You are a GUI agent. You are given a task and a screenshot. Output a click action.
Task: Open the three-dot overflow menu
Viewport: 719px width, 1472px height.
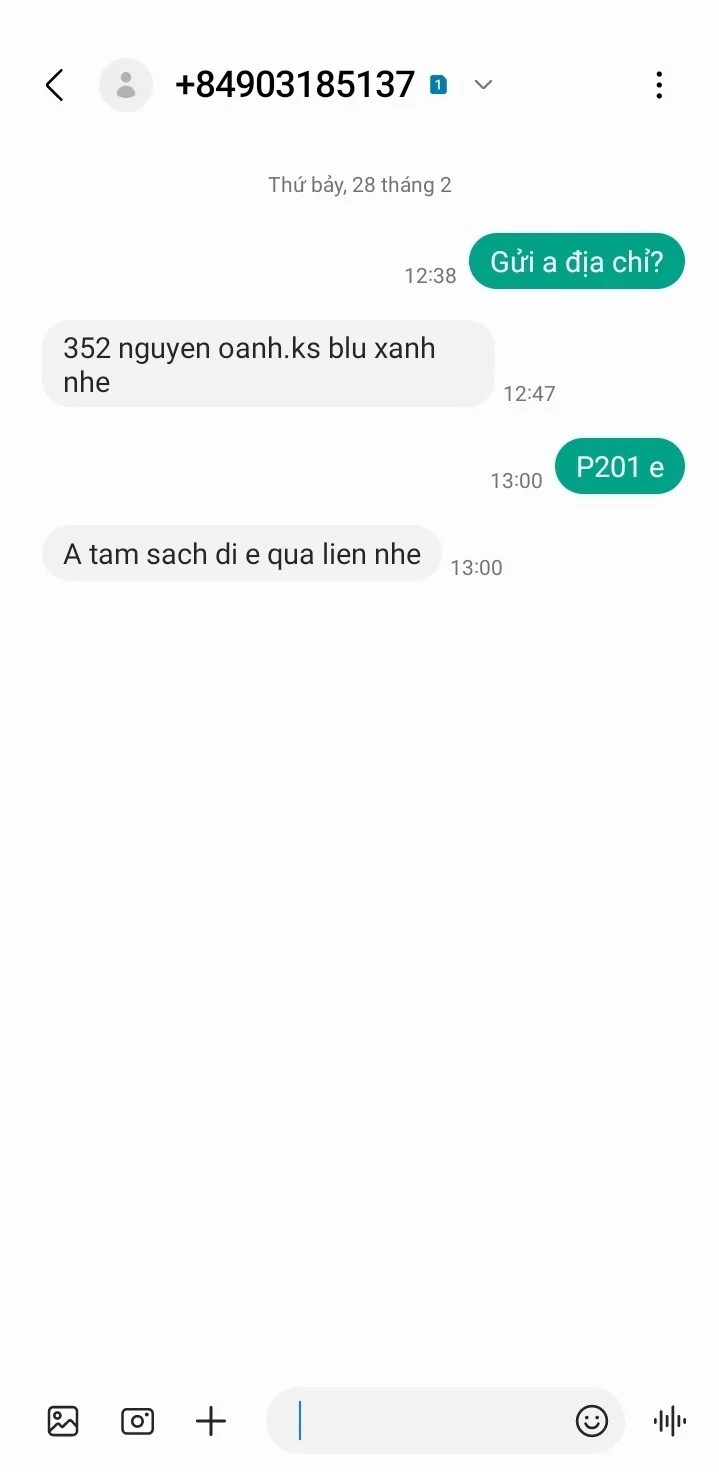[658, 85]
